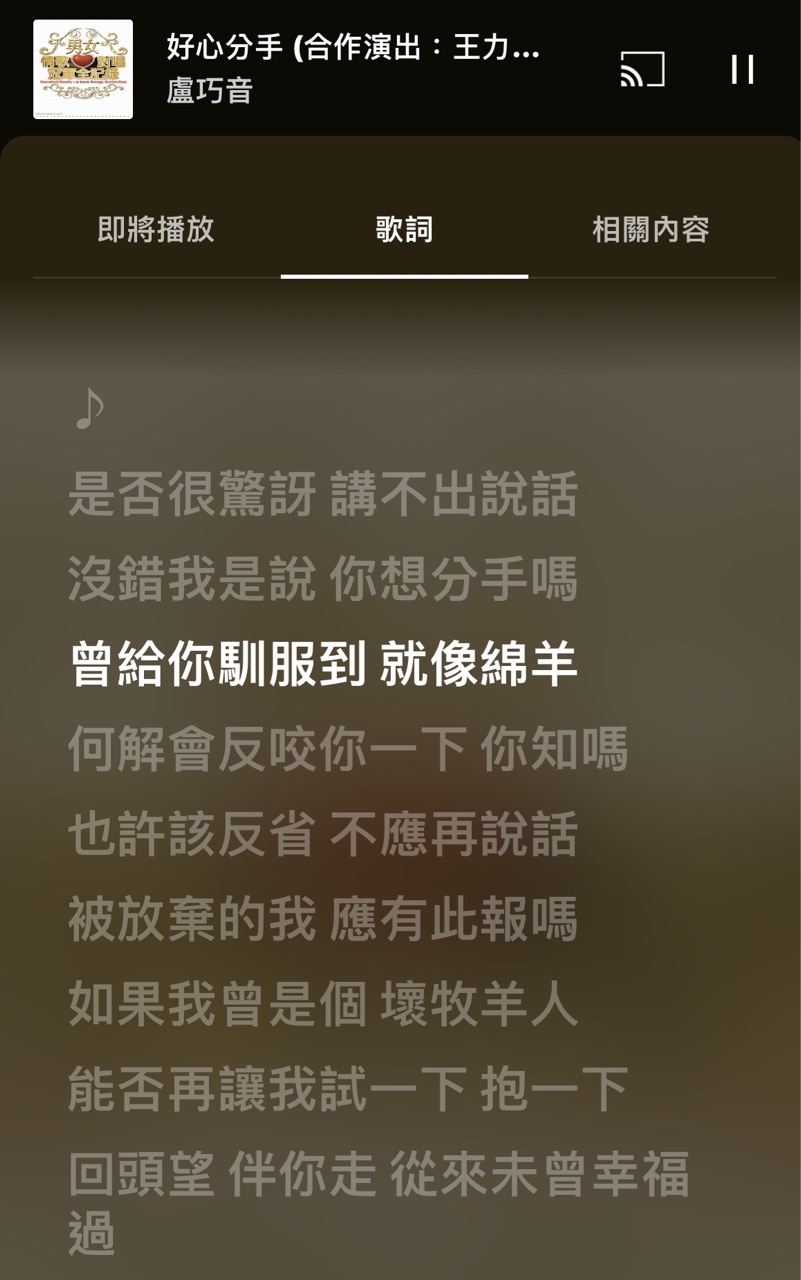This screenshot has height=1280, width=801.
Task: Switch to the 相關內容 tab
Action: pos(650,230)
